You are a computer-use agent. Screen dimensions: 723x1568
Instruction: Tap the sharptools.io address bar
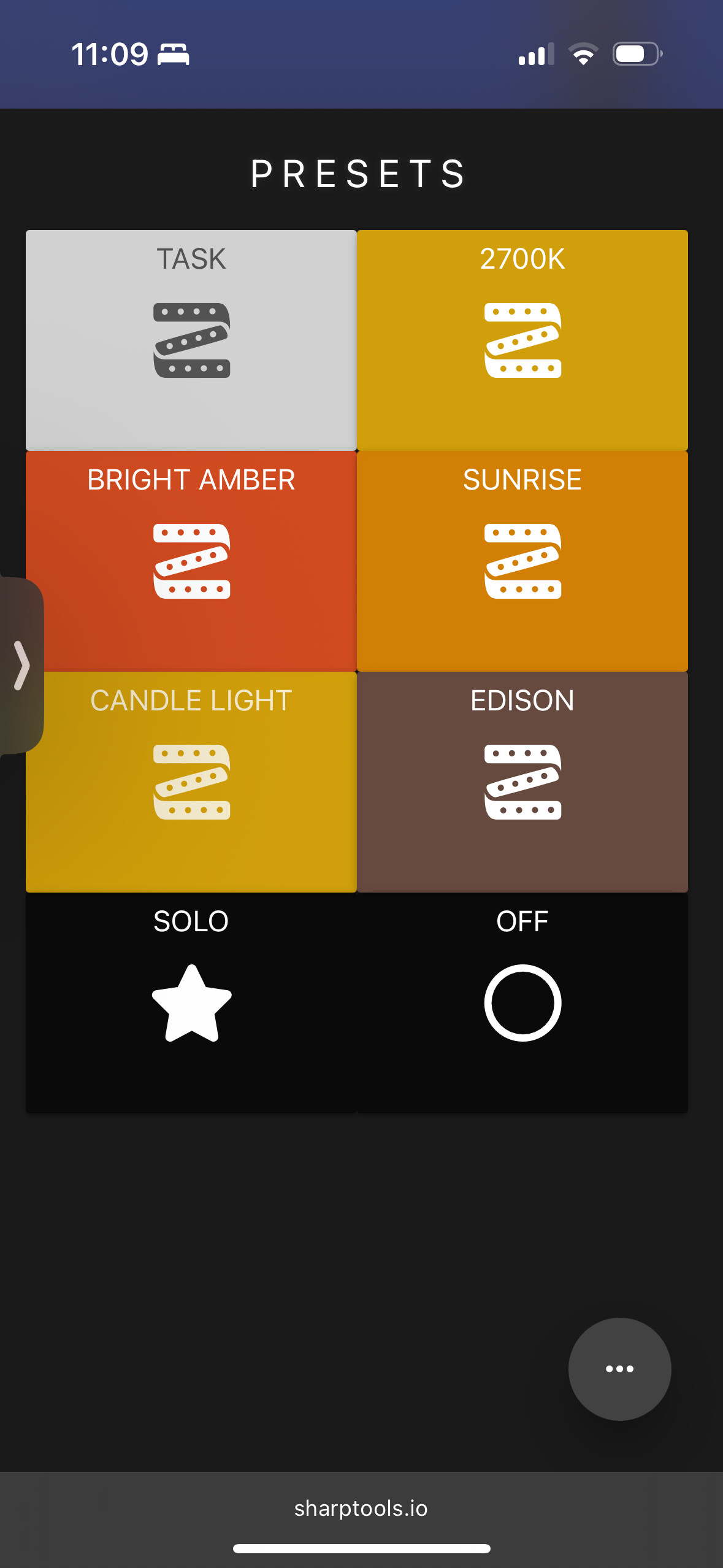click(x=361, y=1508)
